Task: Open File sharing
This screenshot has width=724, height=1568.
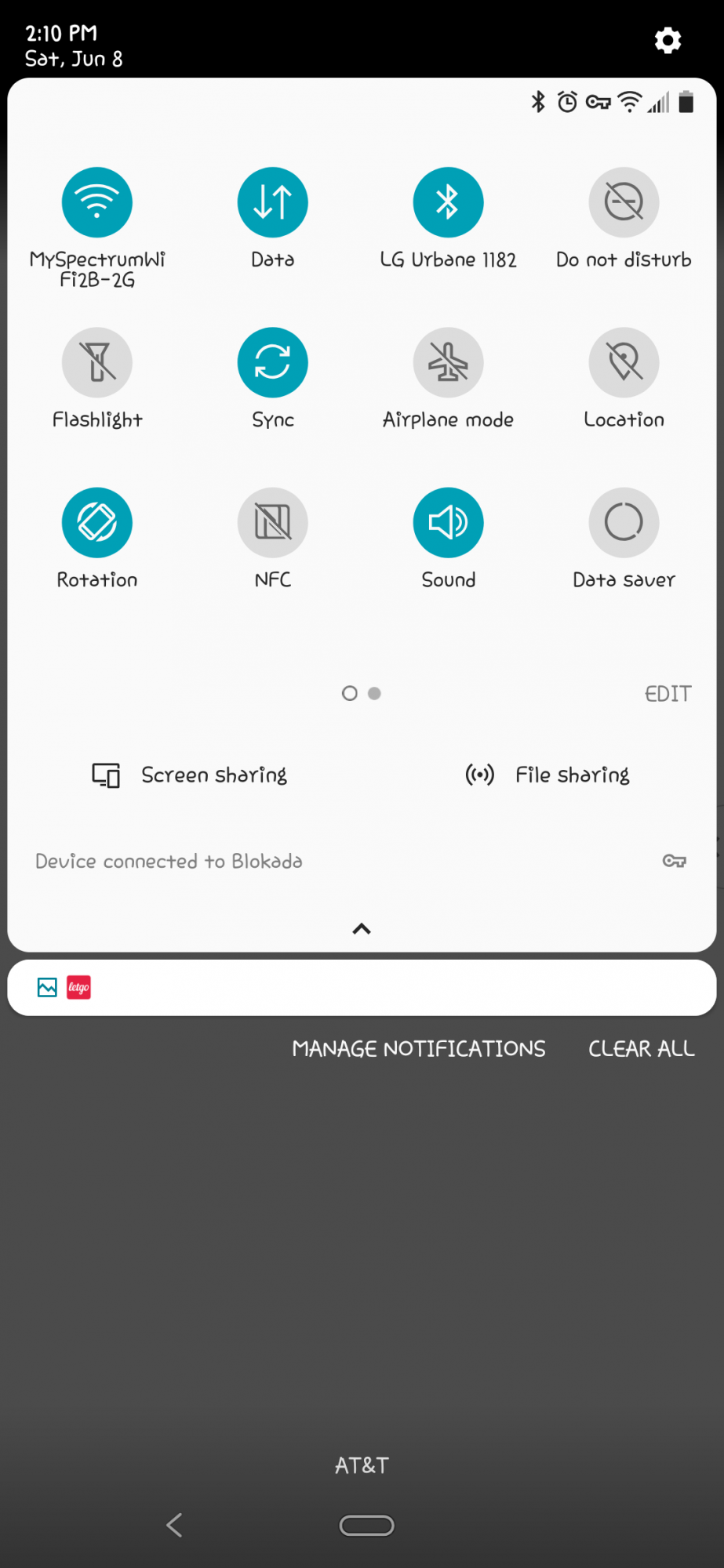Action: 548,775
